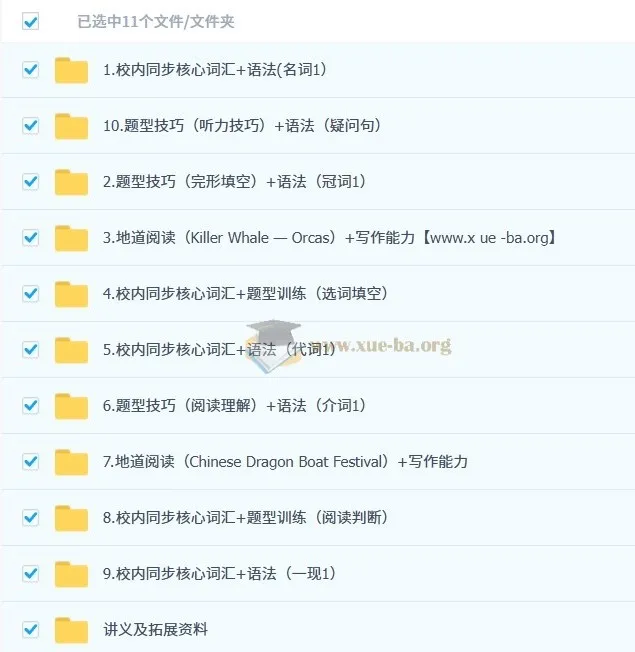Open the Killer Whale — Orcas folder
The width and height of the screenshot is (635, 652).
pyautogui.click(x=328, y=238)
